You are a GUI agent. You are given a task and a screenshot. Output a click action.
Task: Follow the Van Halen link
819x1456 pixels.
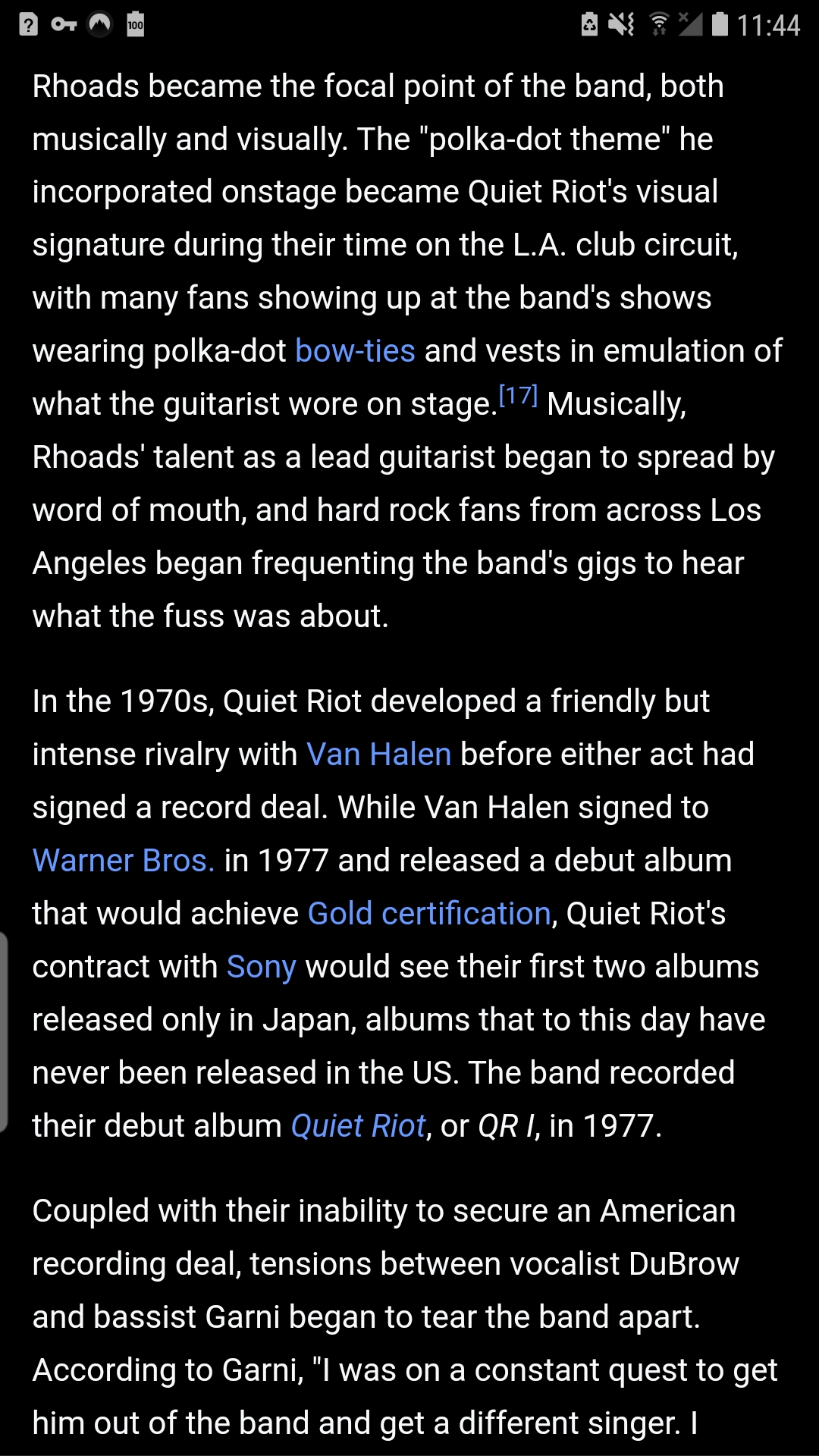[378, 755]
